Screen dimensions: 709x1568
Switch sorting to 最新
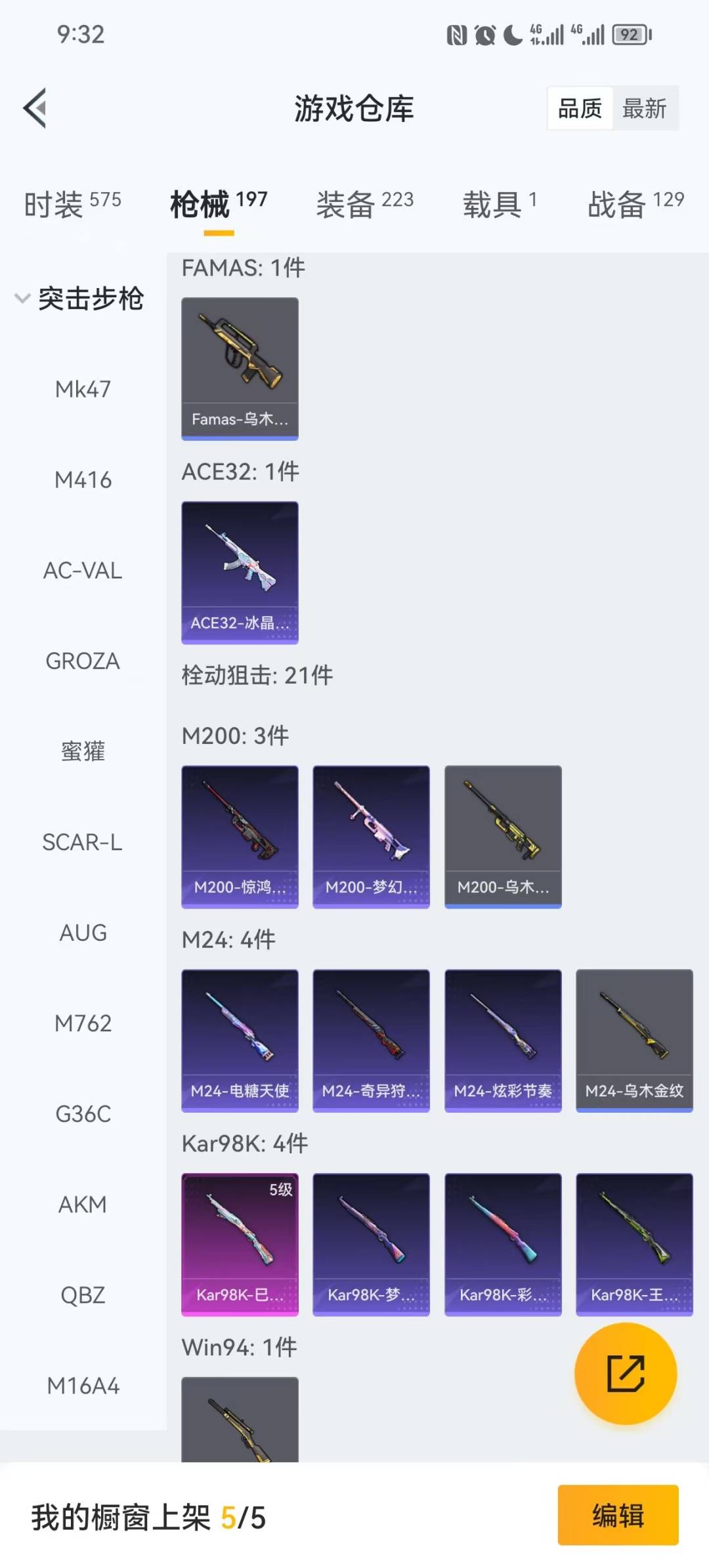646,108
